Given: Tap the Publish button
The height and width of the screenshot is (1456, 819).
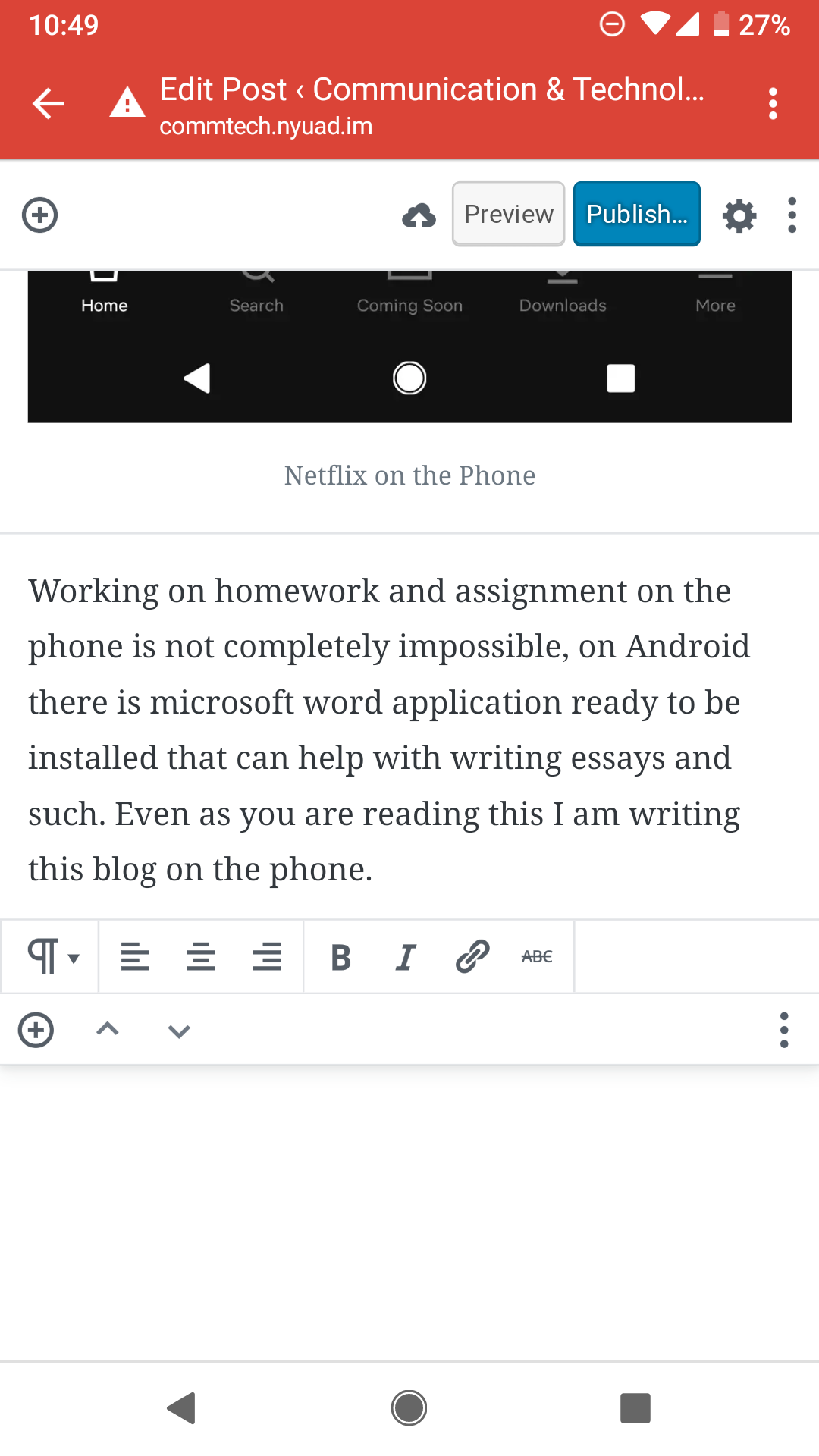Looking at the screenshot, I should point(636,214).
